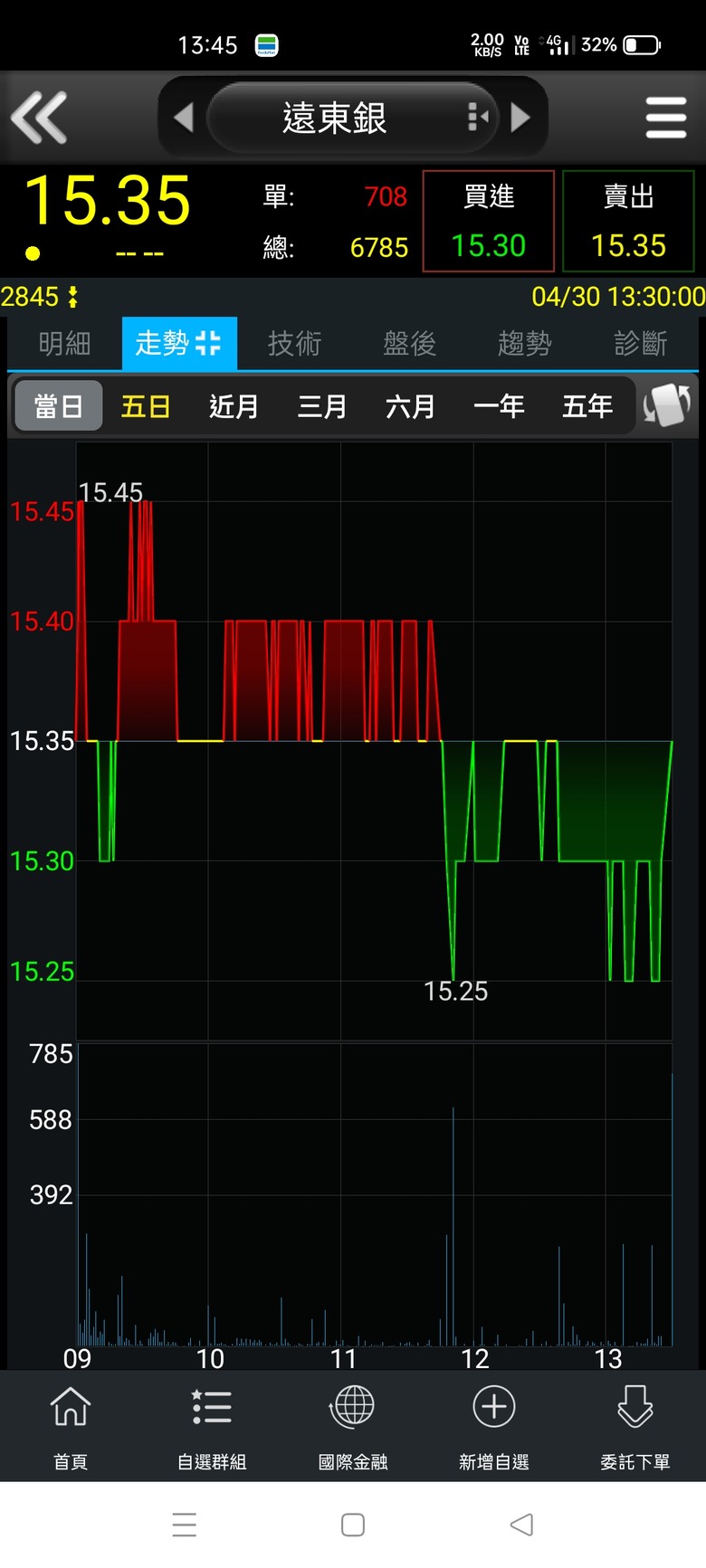The width and height of the screenshot is (706, 1568).
Task: Select the 技術 tab
Action: (x=294, y=344)
